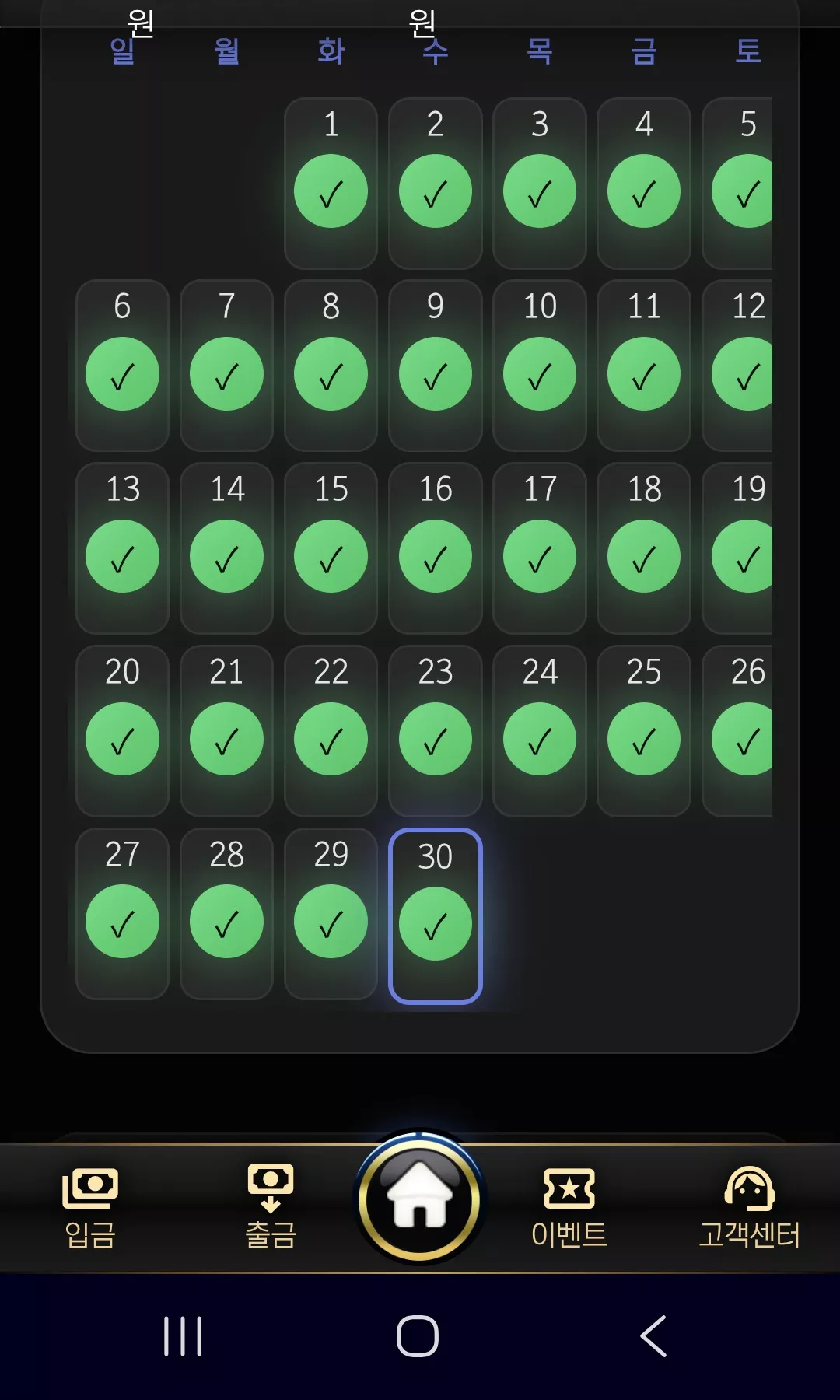Select day 1 on the attendance calendar
Viewport: 840px width, 1400px height.
[x=331, y=184]
